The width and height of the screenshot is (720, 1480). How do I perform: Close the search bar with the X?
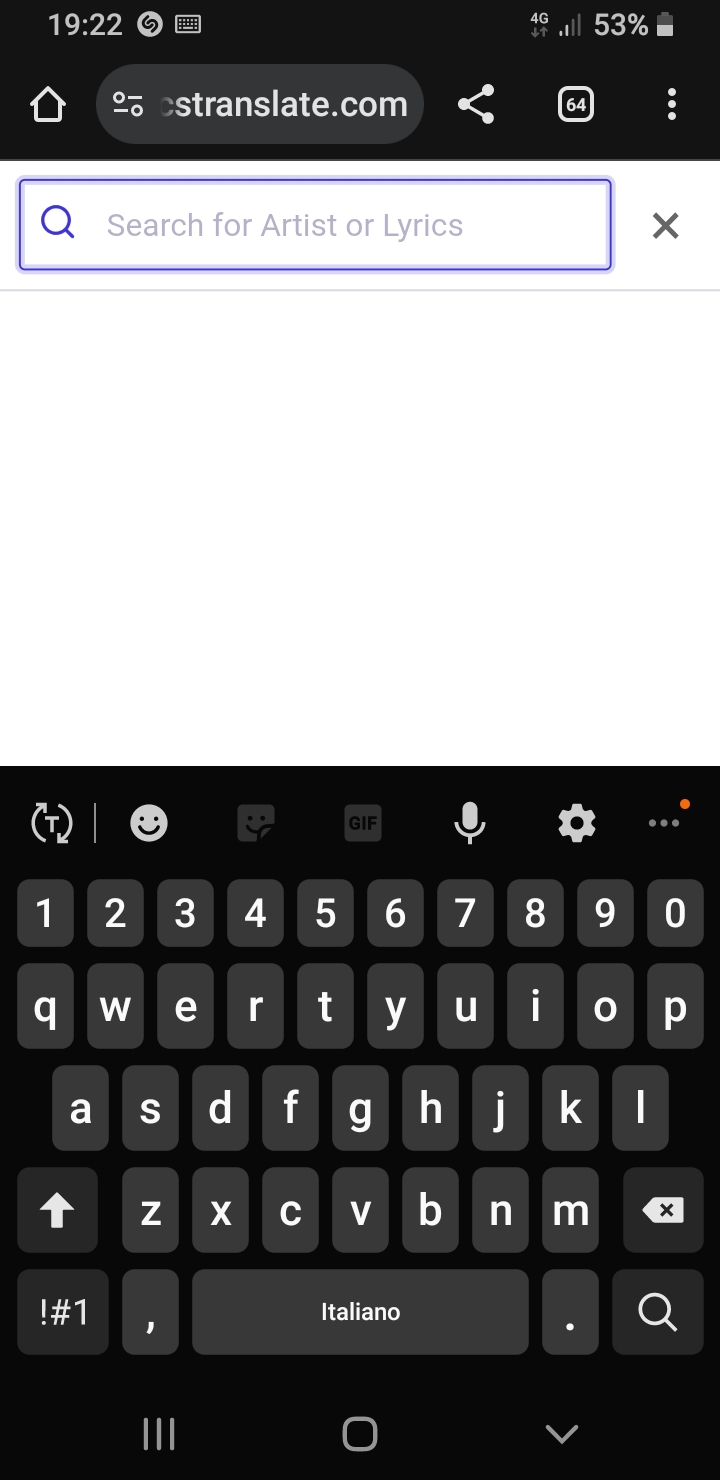click(665, 226)
